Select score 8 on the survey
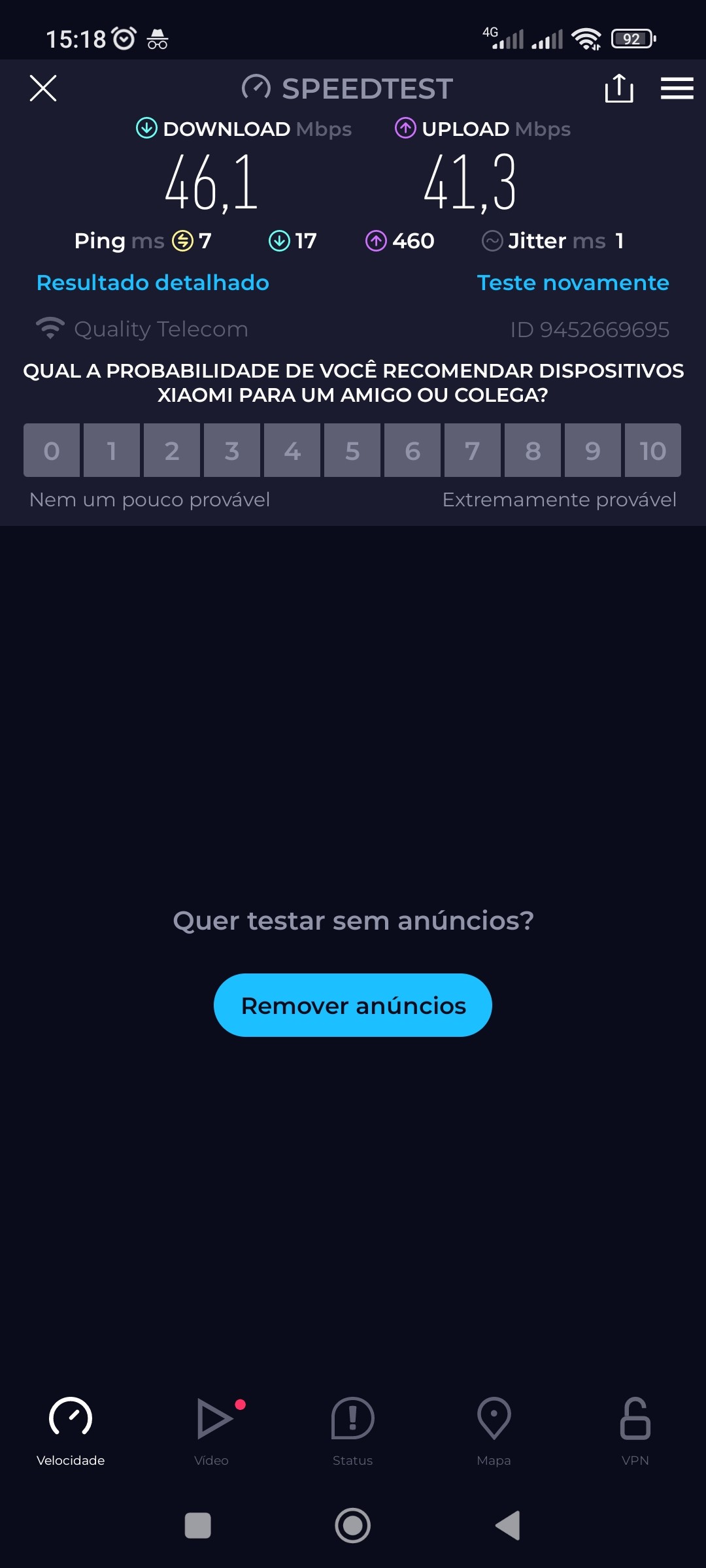Image resolution: width=706 pixels, height=1568 pixels. 533,450
